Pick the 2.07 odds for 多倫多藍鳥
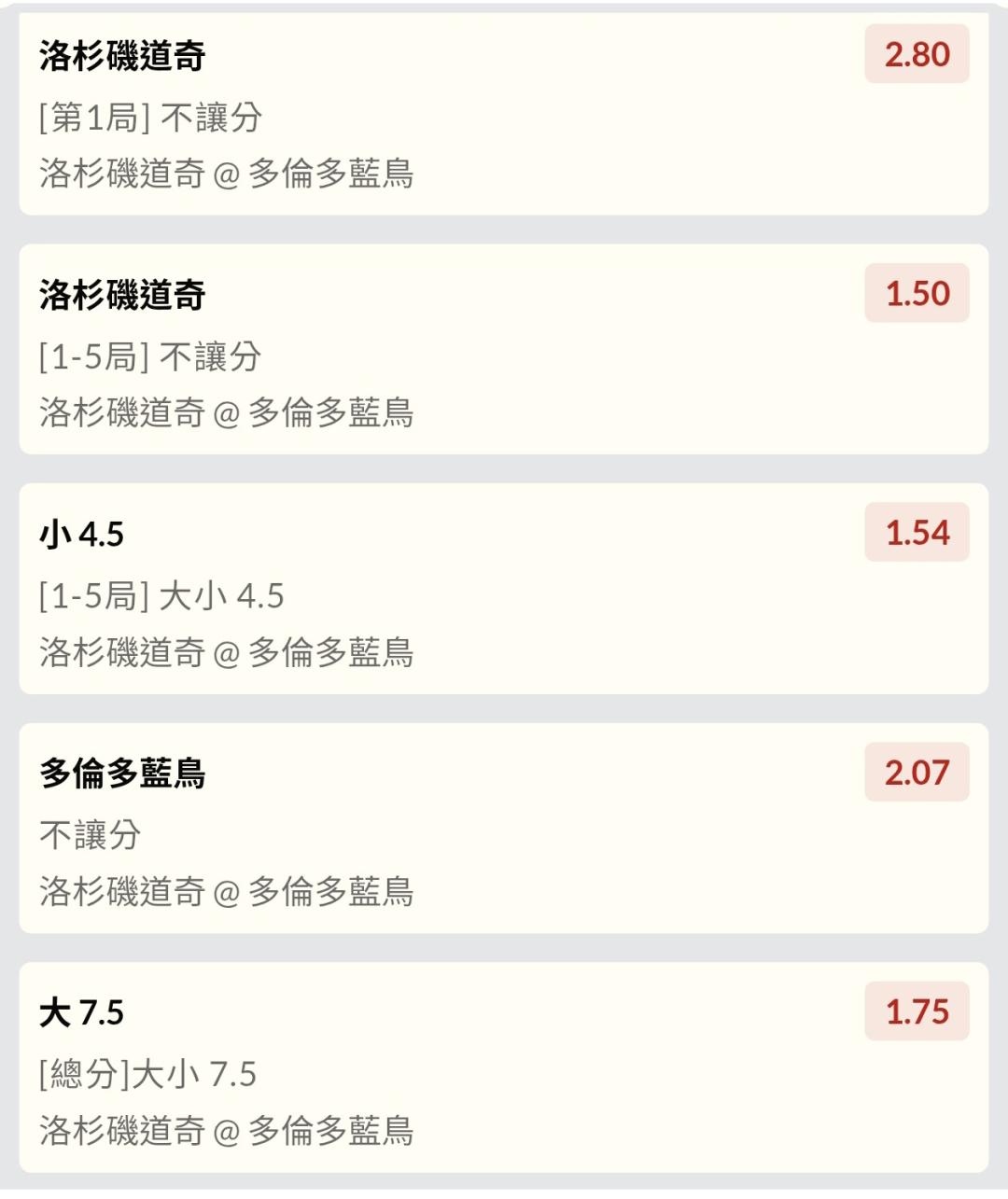Screen dimensions: 1008x1199 coord(917,772)
